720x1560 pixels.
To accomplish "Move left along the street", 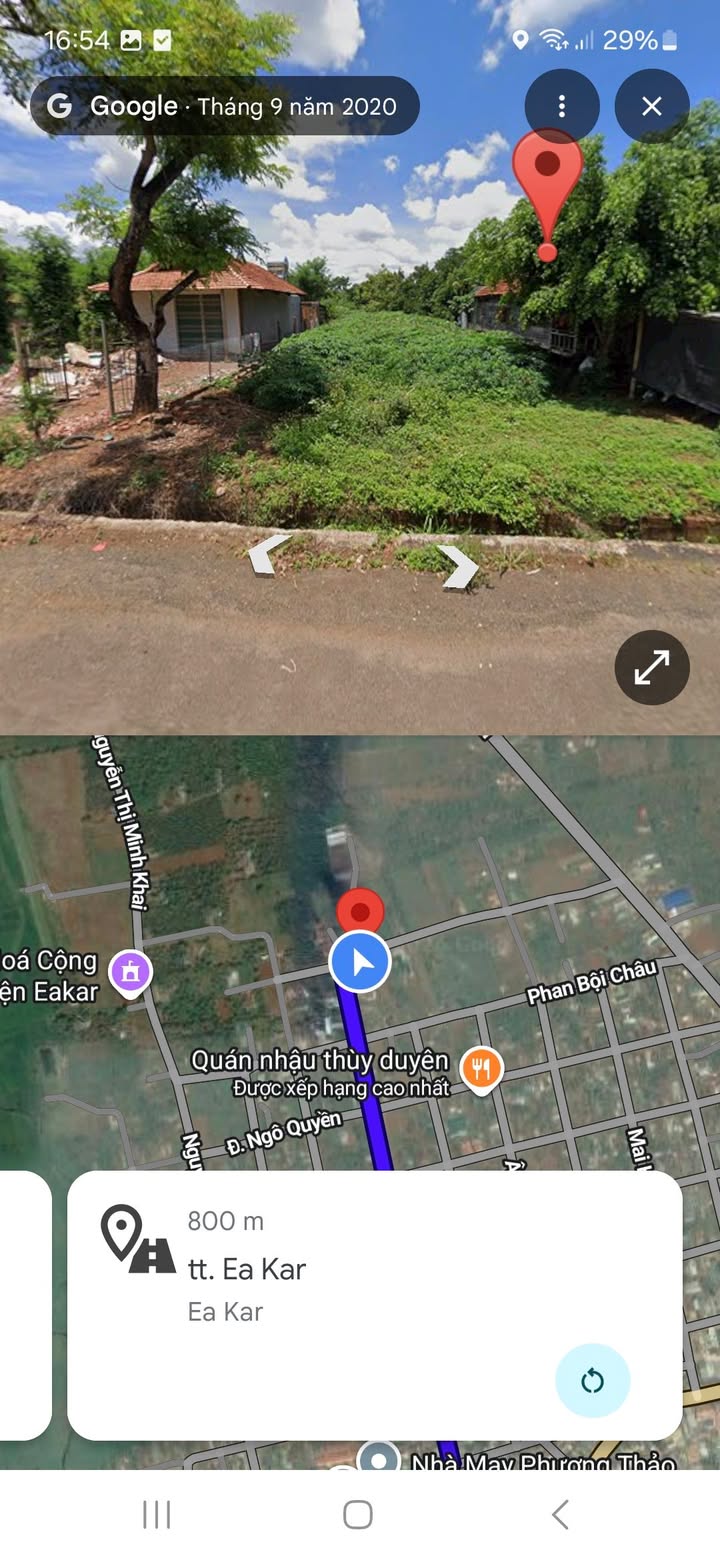I will (x=267, y=554).
